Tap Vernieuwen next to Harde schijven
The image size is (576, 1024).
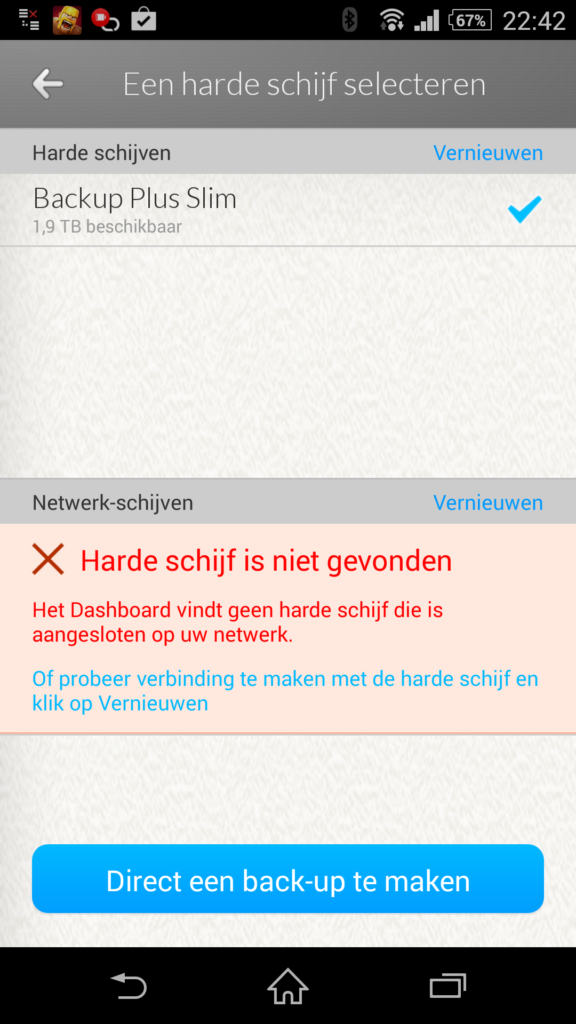pos(488,153)
